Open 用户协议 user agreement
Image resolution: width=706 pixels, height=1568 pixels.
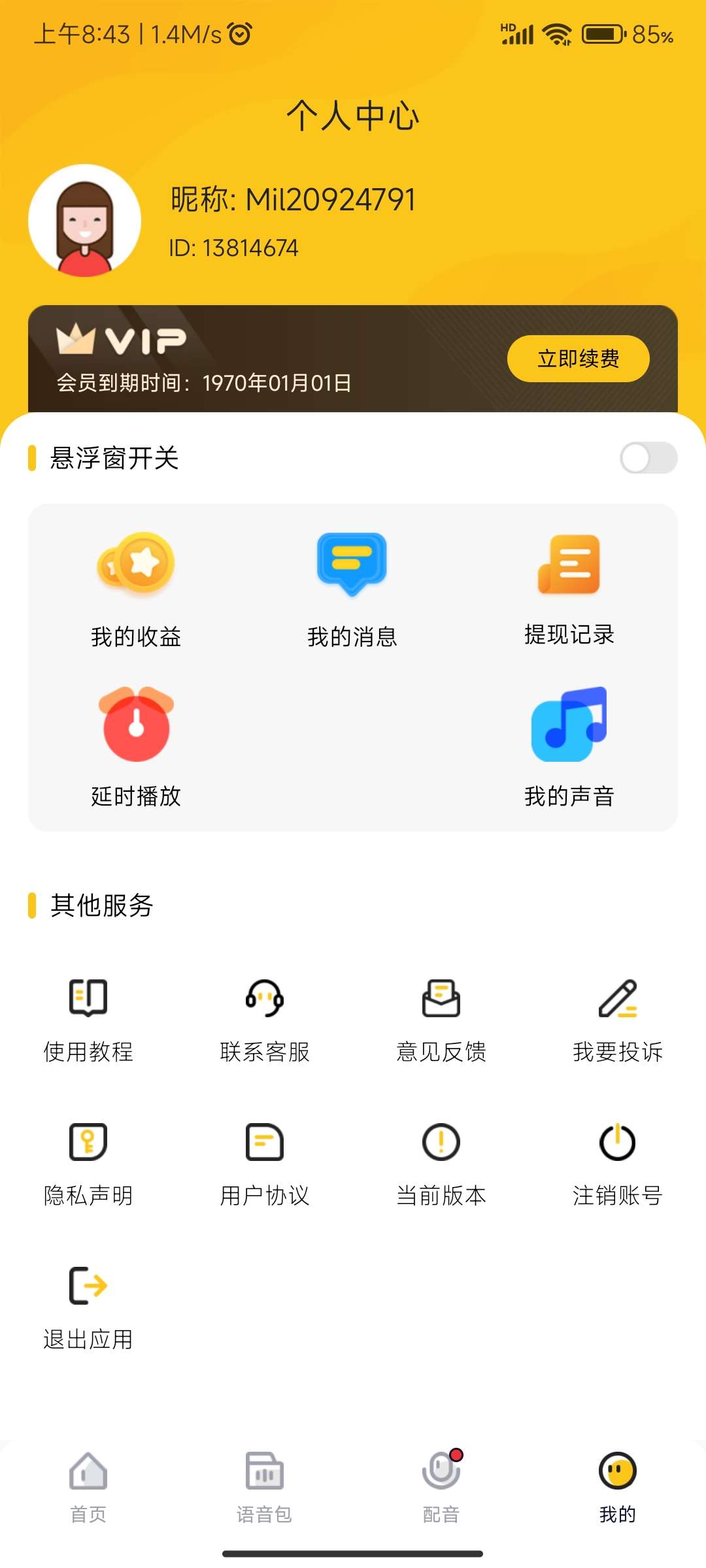265,1164
